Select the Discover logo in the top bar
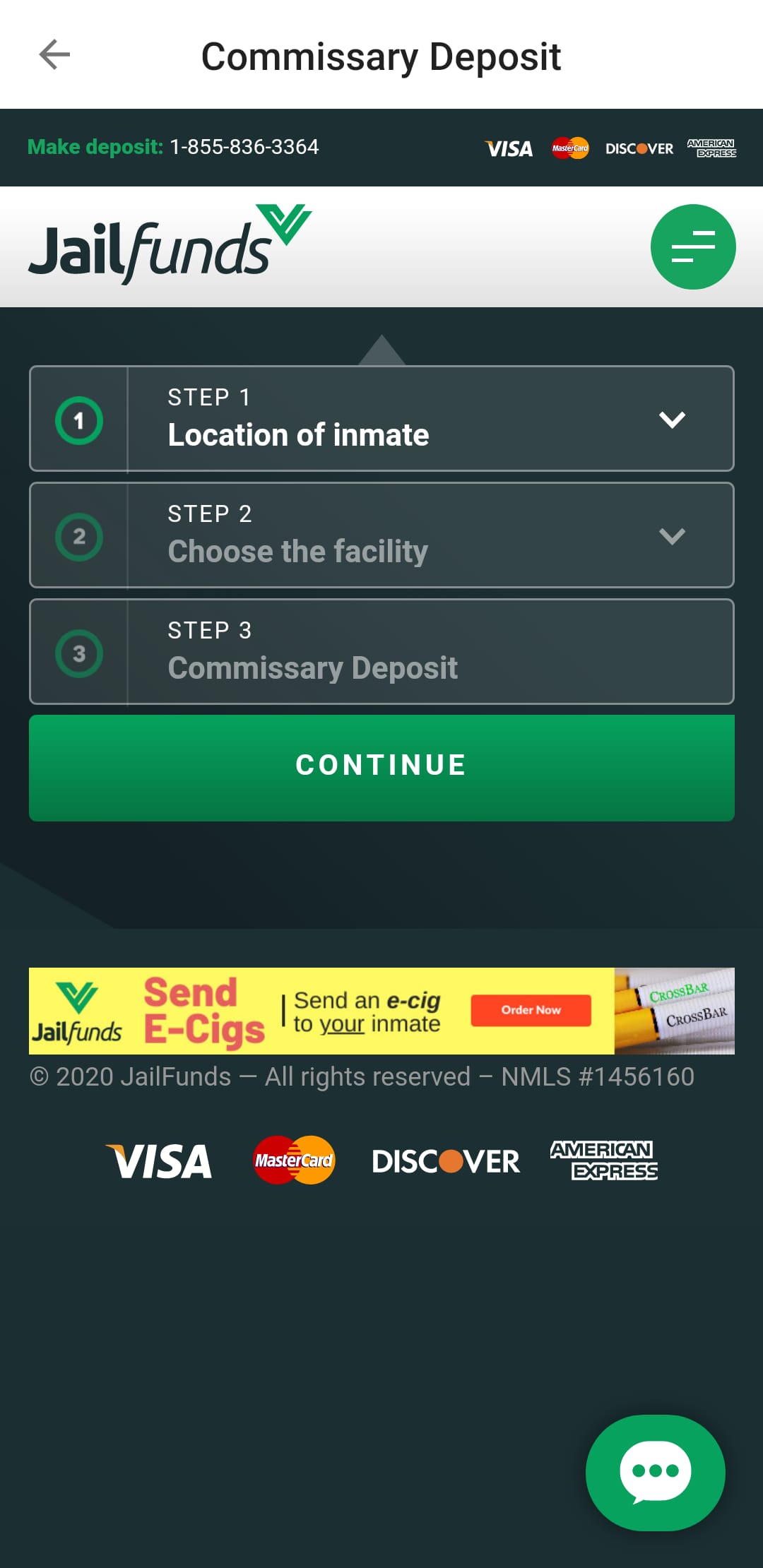The width and height of the screenshot is (763, 1568). (x=638, y=148)
